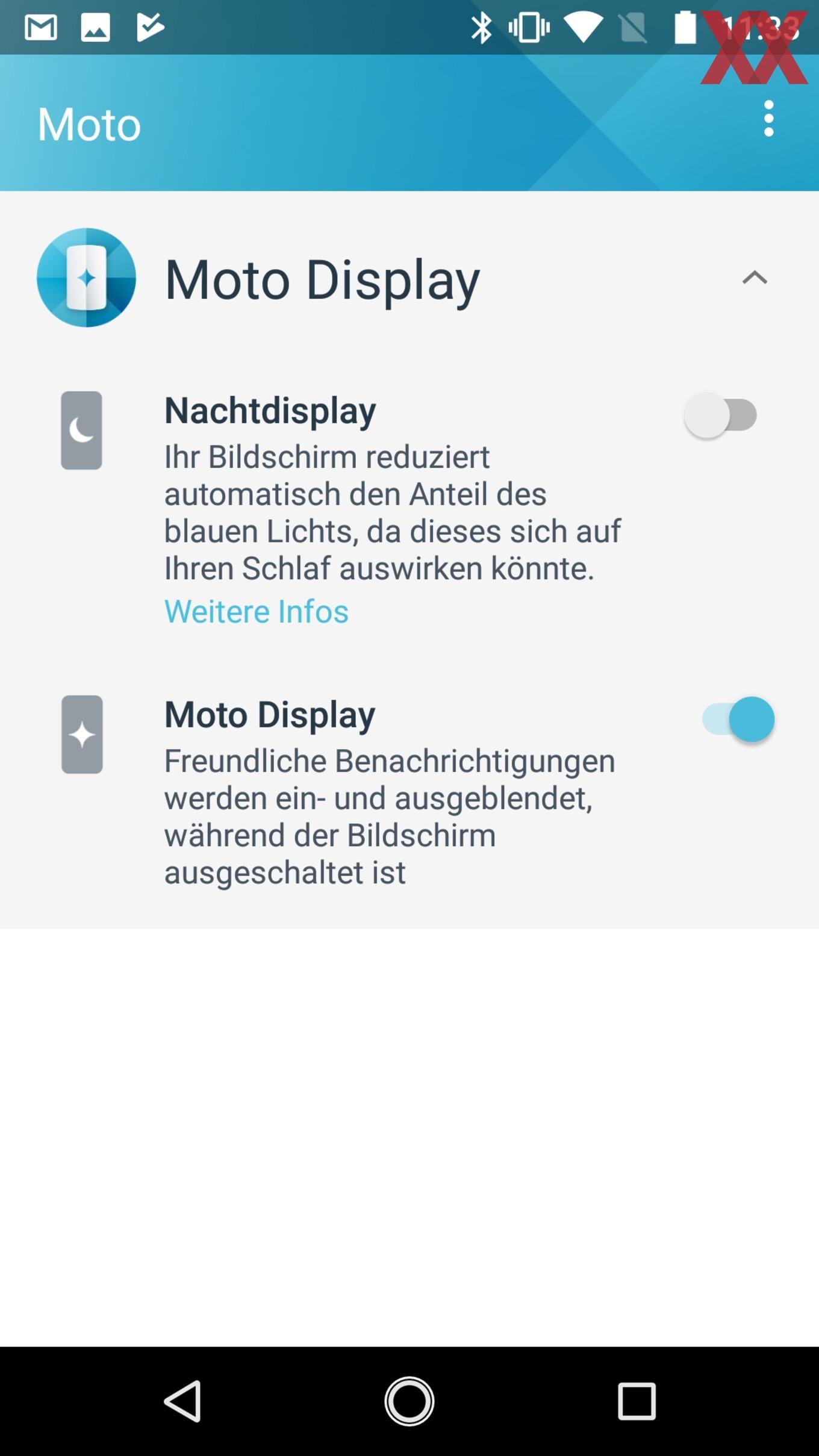Open the overflow menu in the Moto app bar
The height and width of the screenshot is (1456, 819).
(x=768, y=119)
